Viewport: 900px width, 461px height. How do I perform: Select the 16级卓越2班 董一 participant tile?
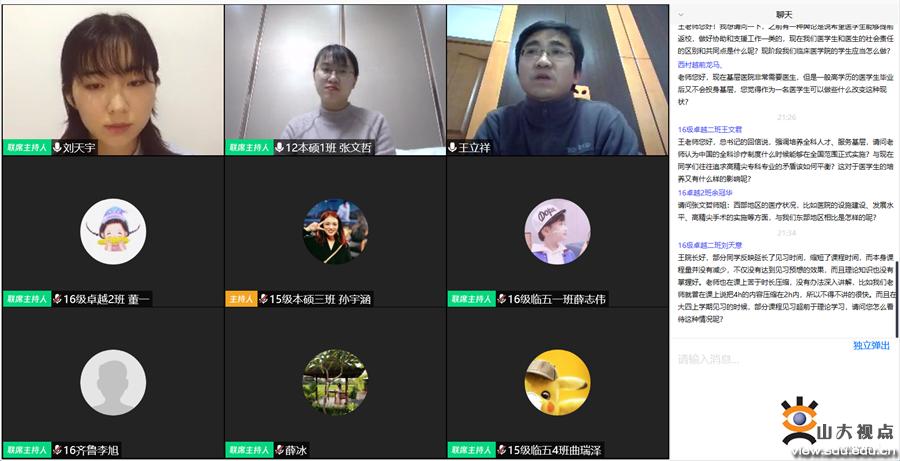coord(111,230)
